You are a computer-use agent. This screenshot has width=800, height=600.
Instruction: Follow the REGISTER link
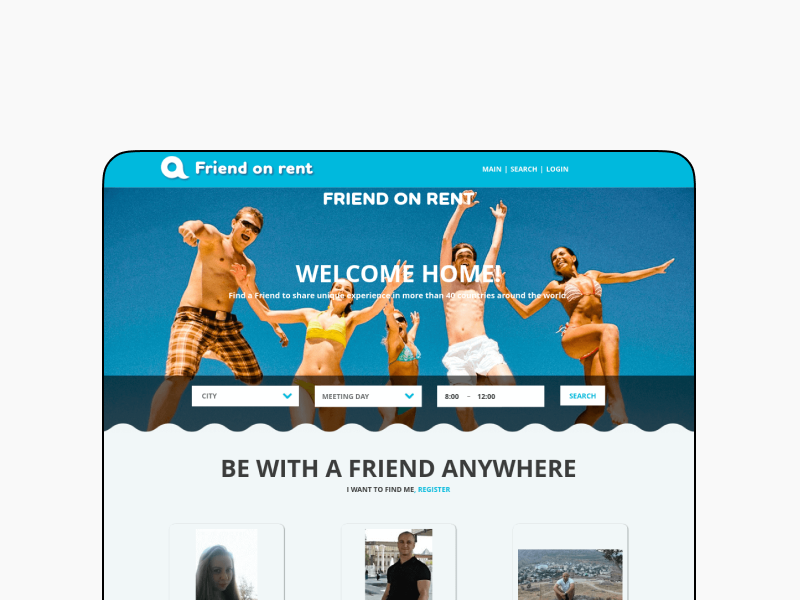pyautogui.click(x=434, y=490)
